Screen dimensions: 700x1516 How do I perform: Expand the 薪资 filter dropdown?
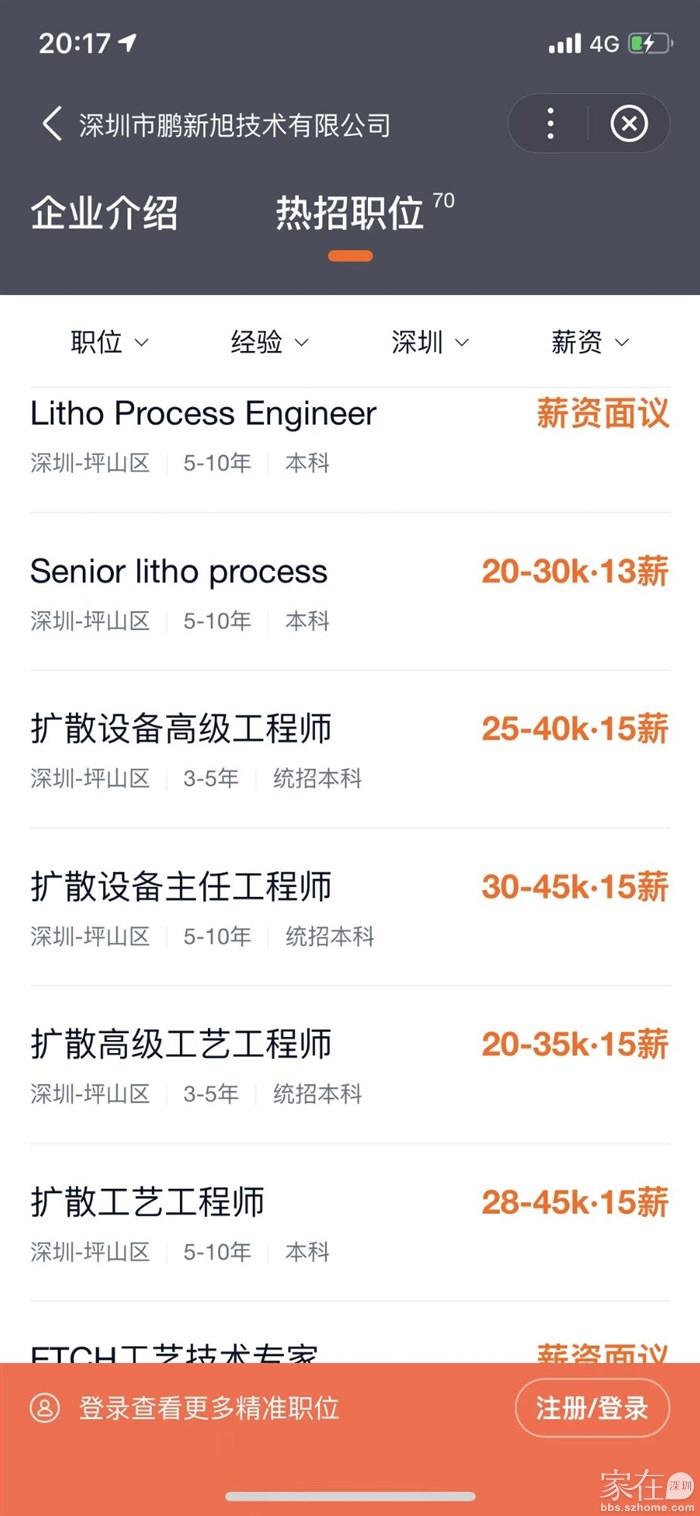pyautogui.click(x=590, y=343)
